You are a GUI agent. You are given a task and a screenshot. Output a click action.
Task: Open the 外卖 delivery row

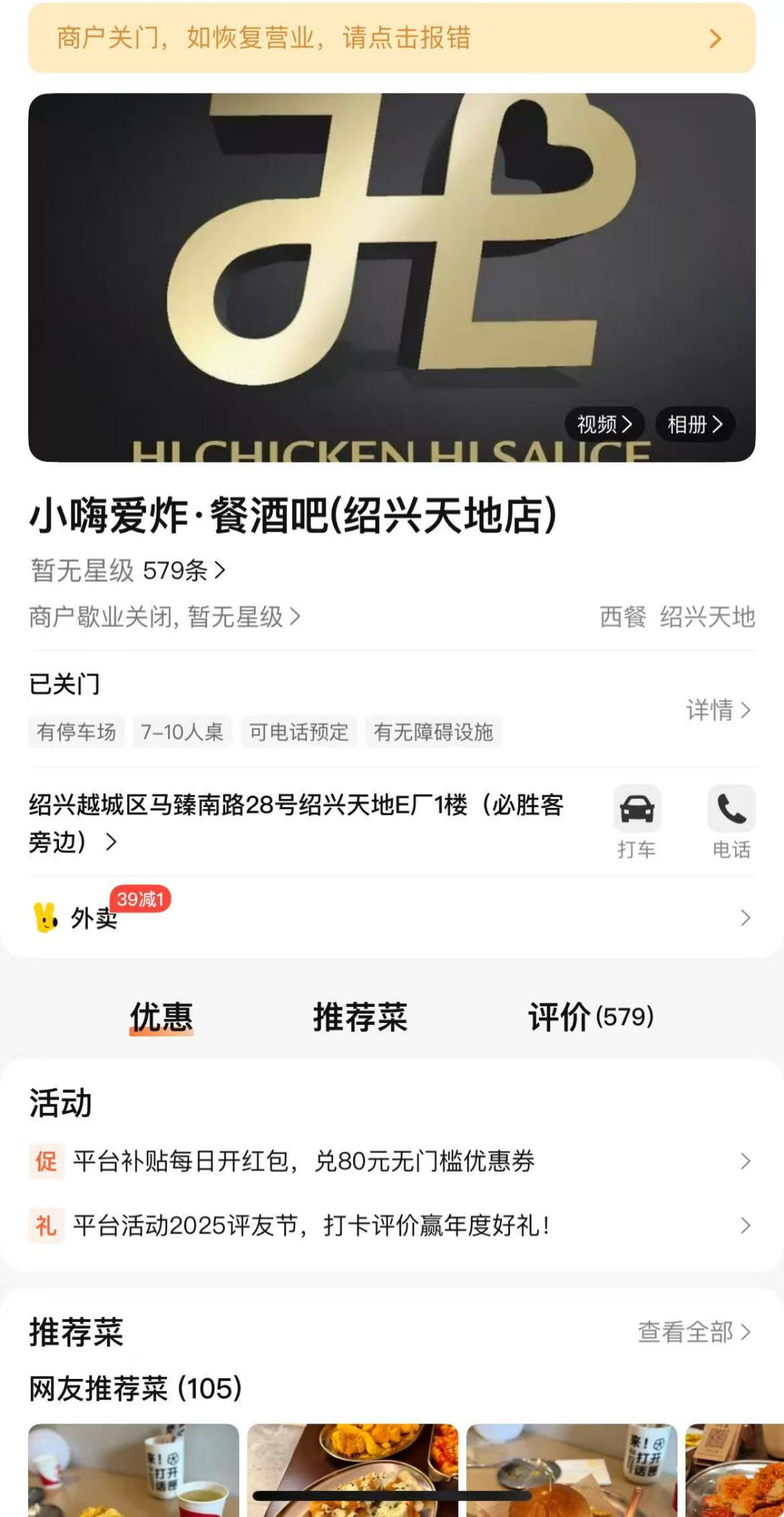[391, 917]
